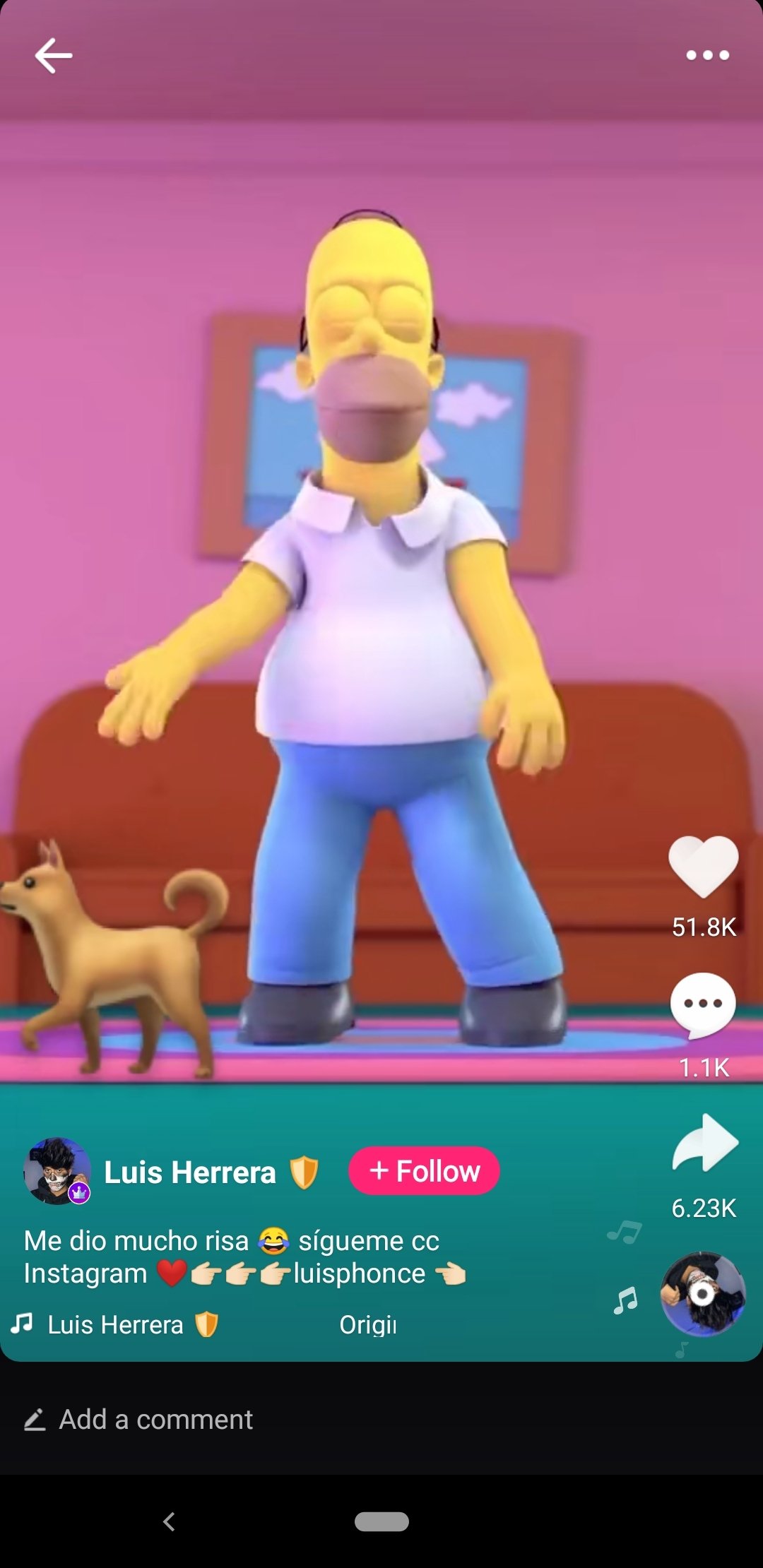Open the three-dot overflow menu
Screen dimensions: 763x1568
(x=707, y=55)
